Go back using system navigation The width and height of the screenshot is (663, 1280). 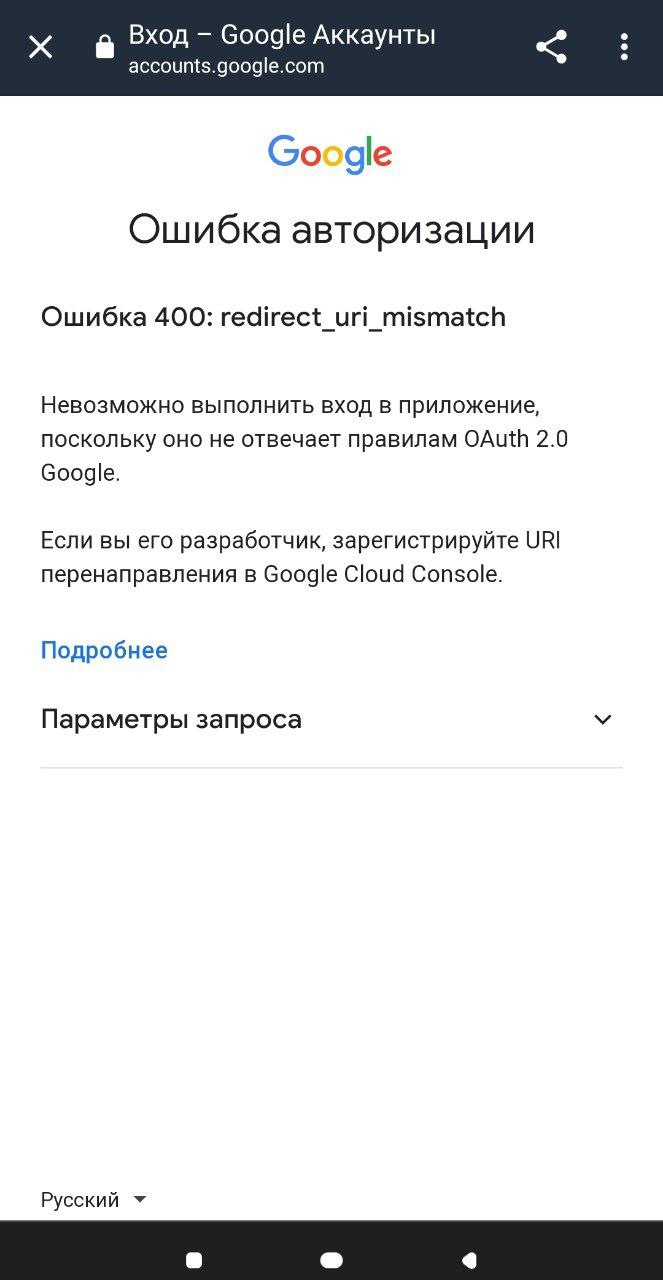tap(468, 1260)
